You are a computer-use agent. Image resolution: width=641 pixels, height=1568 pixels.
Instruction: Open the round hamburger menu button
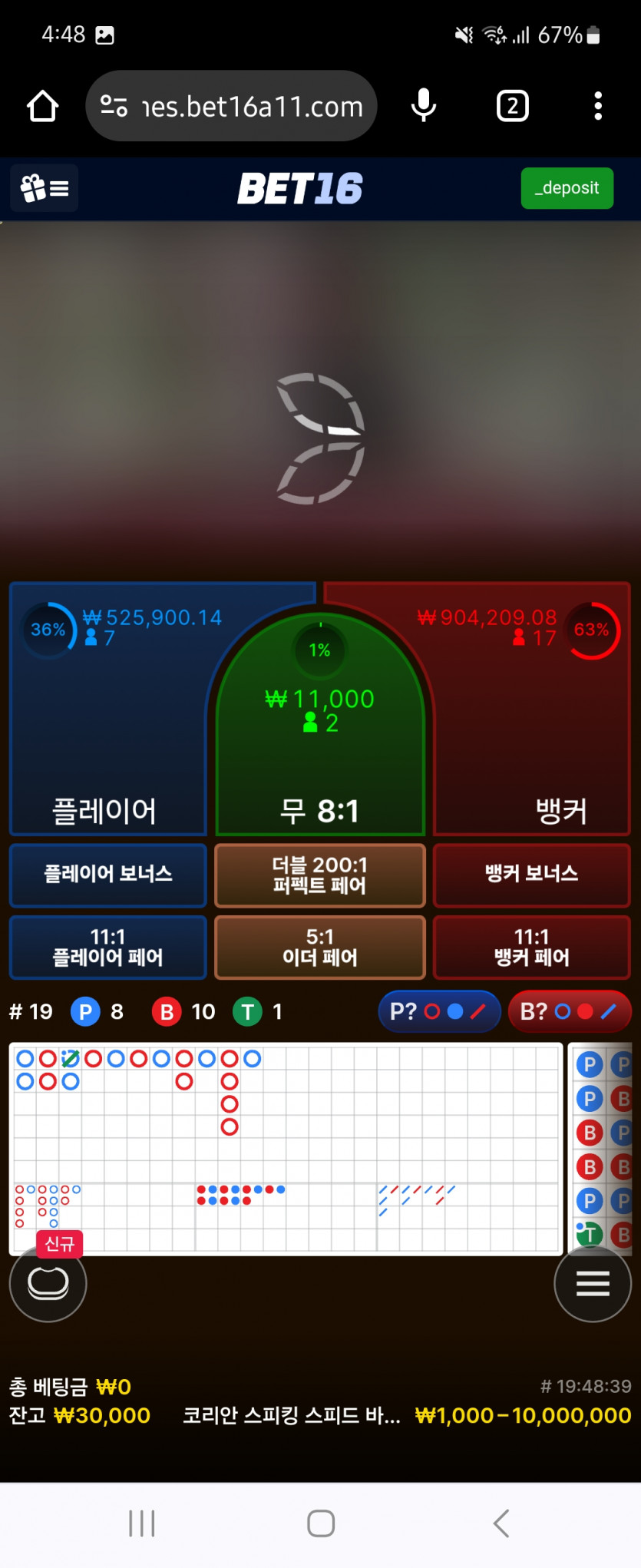point(592,1282)
